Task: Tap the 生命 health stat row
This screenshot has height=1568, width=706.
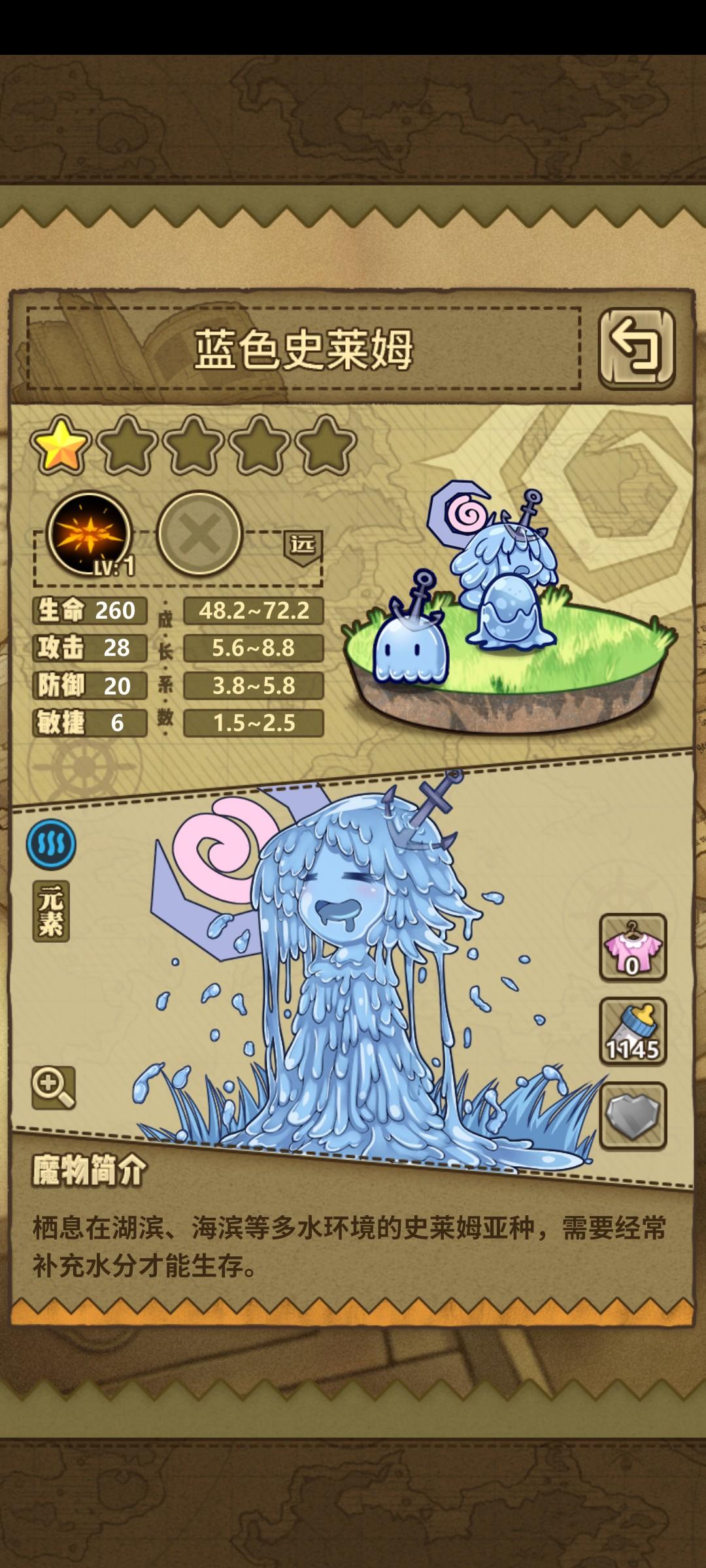Action: click(88, 611)
